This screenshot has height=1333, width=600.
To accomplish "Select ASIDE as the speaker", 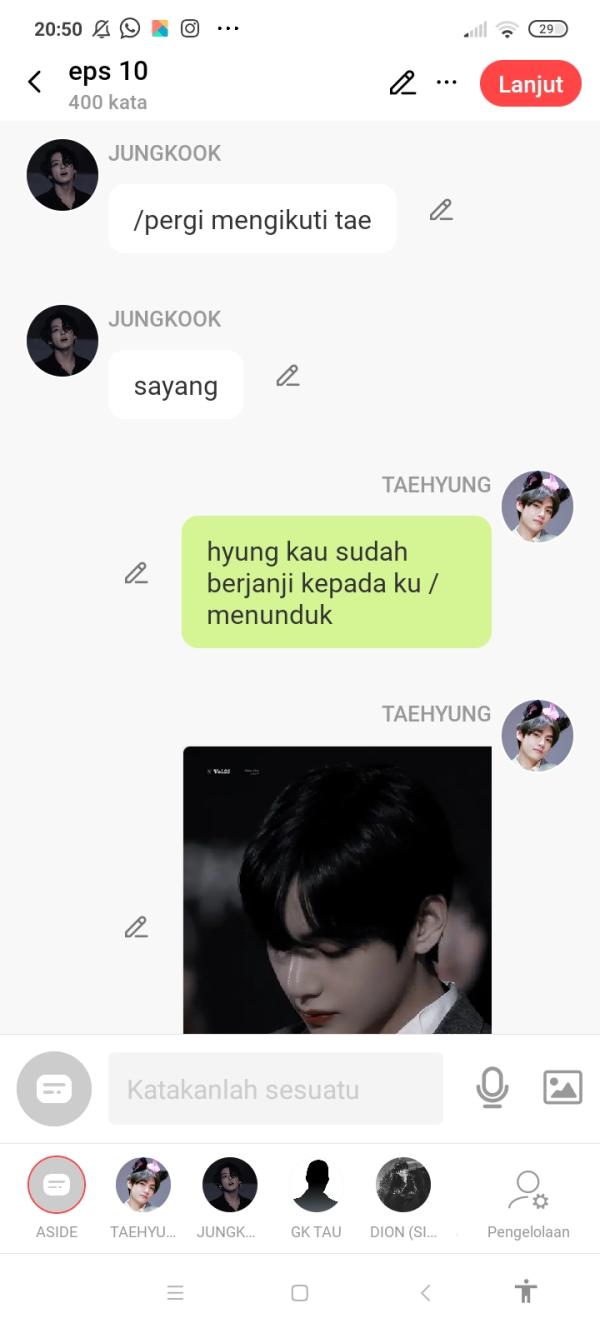I will tap(57, 1186).
